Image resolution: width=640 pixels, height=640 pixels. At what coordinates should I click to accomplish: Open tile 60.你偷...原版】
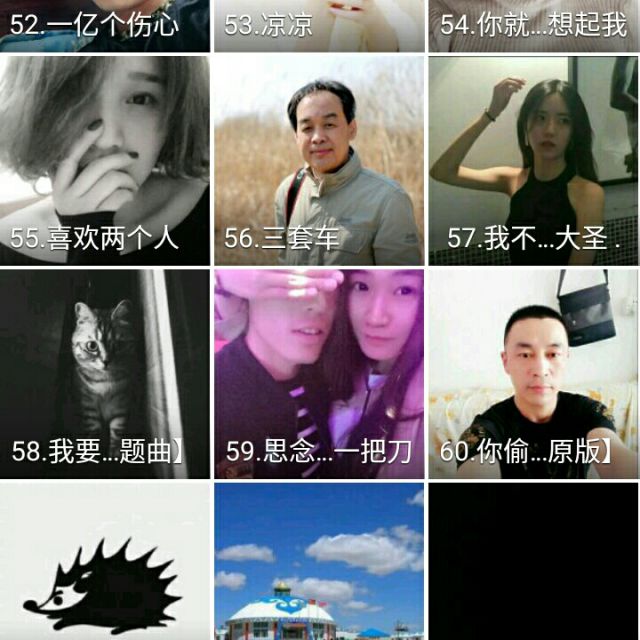533,374
